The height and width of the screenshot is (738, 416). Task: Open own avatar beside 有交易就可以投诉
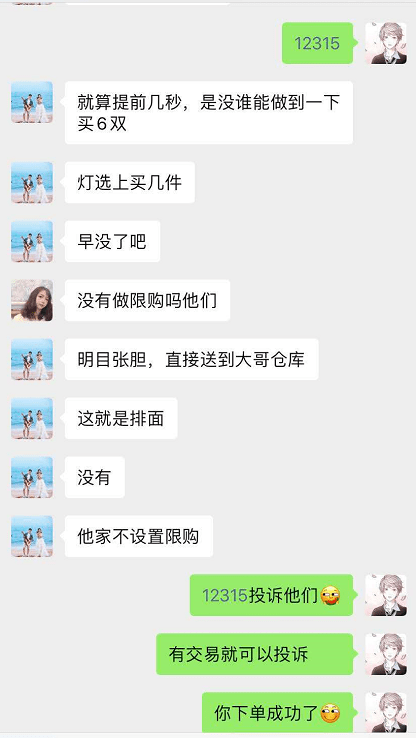point(386,654)
